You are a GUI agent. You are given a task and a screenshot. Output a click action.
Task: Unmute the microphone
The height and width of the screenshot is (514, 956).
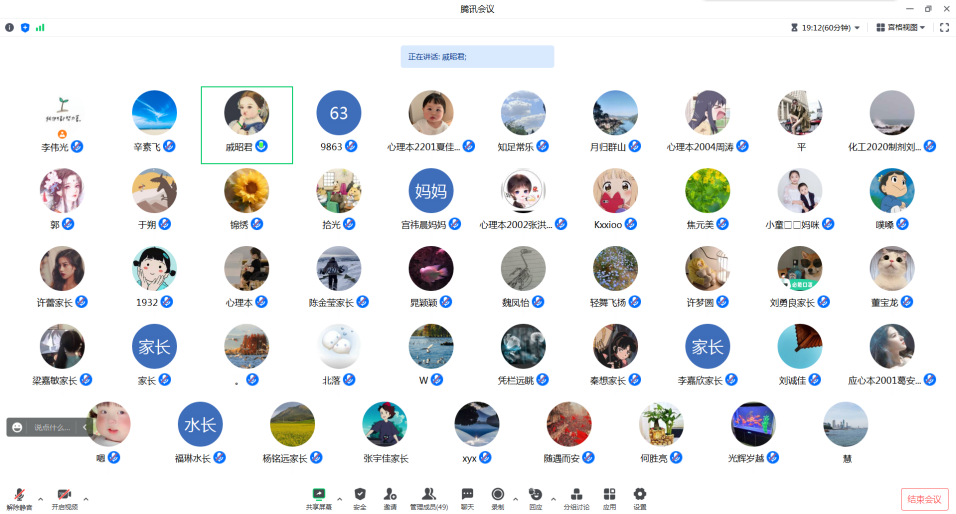click(x=19, y=496)
